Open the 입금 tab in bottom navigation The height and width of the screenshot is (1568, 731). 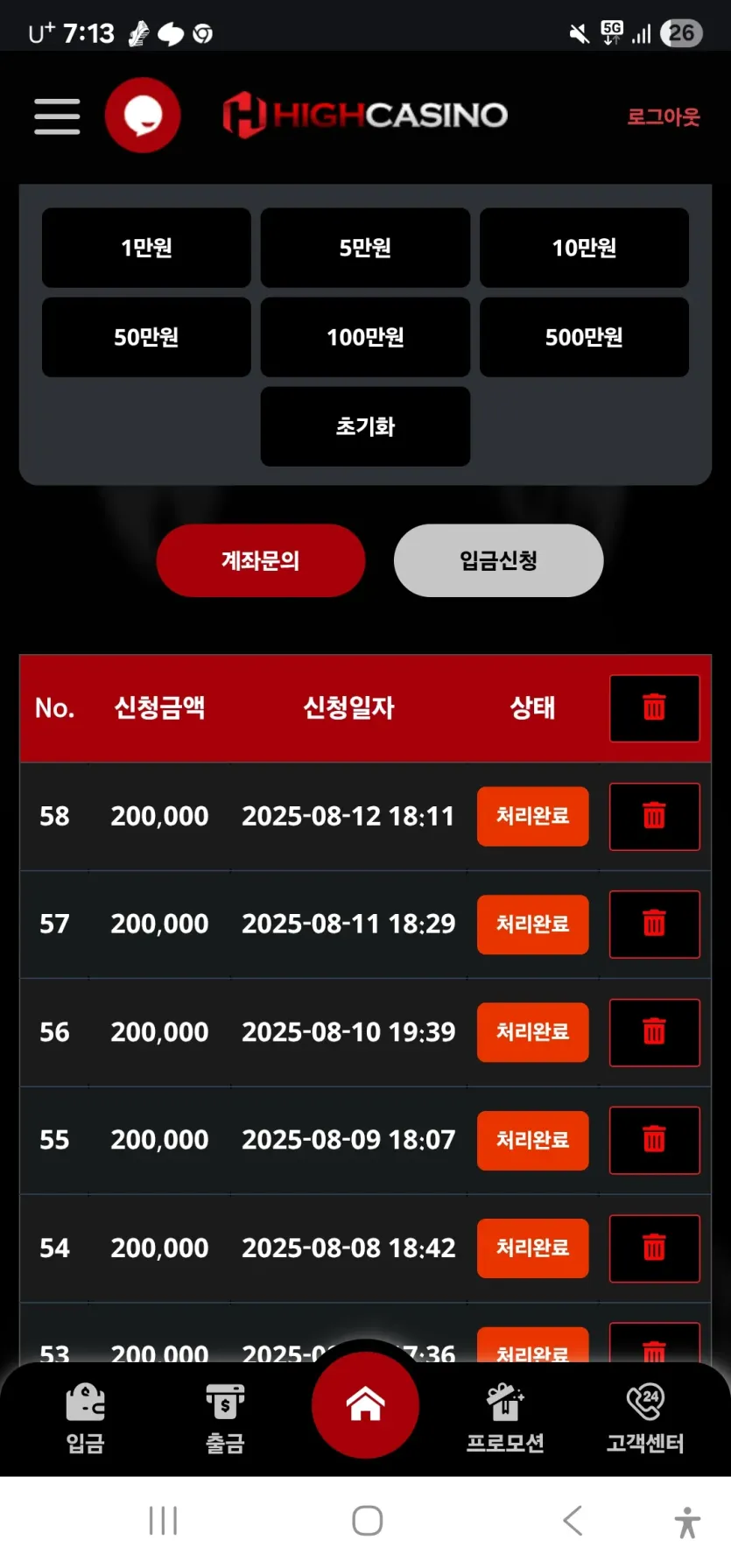(86, 1417)
